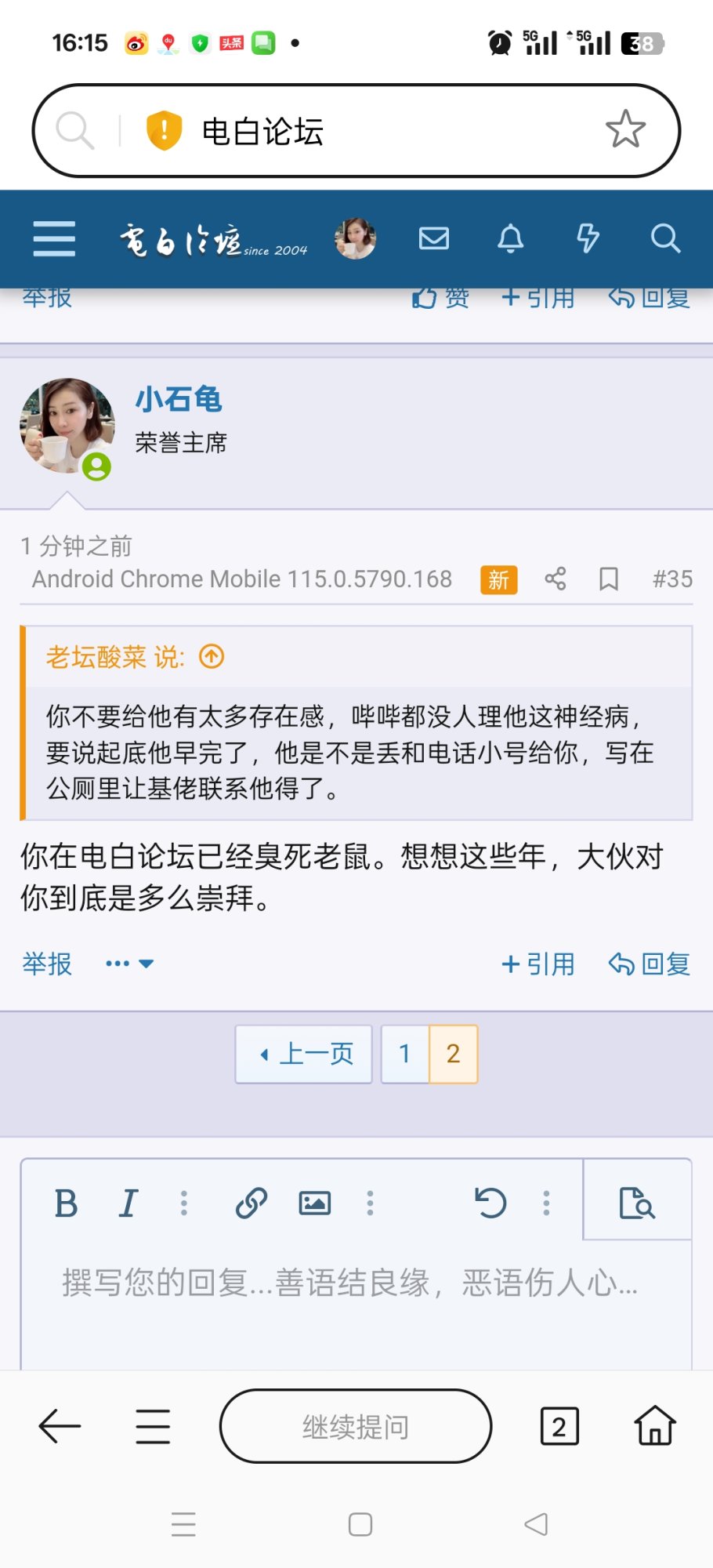Open the forum hamburger menu
Screen dimensions: 713x1568
54,238
